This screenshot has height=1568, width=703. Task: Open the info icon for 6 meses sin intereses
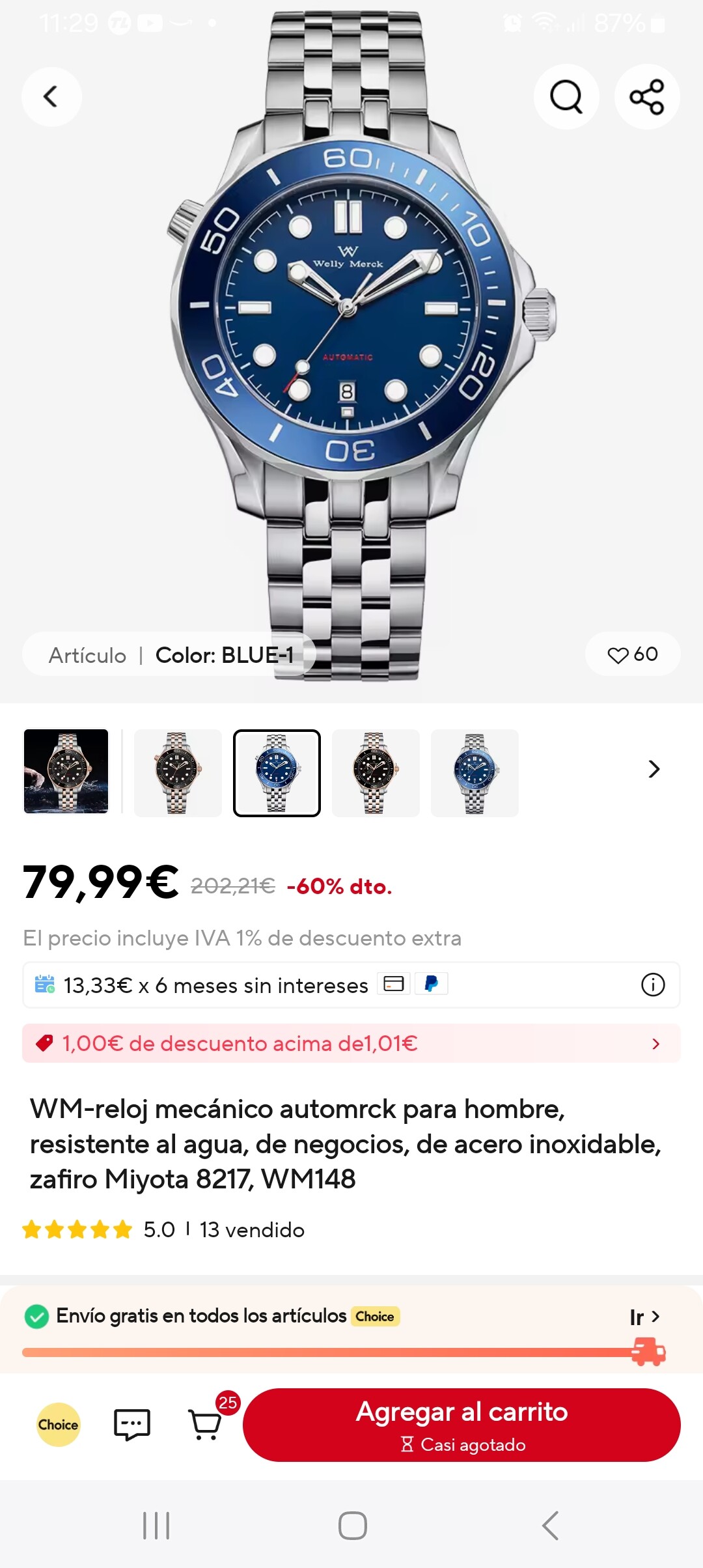pos(653,985)
